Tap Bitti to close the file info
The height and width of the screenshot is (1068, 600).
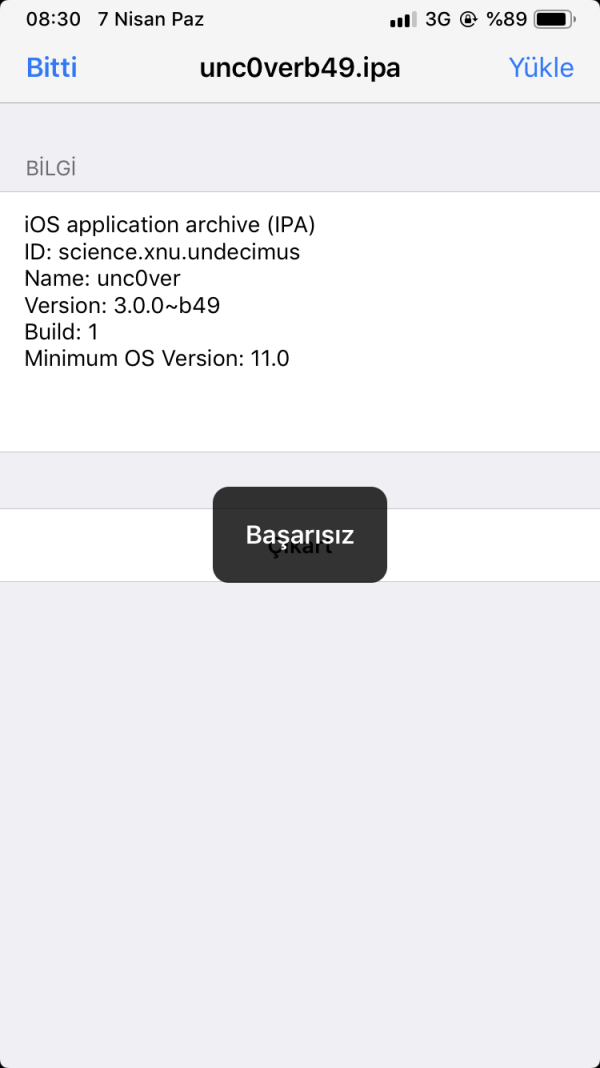(52, 68)
